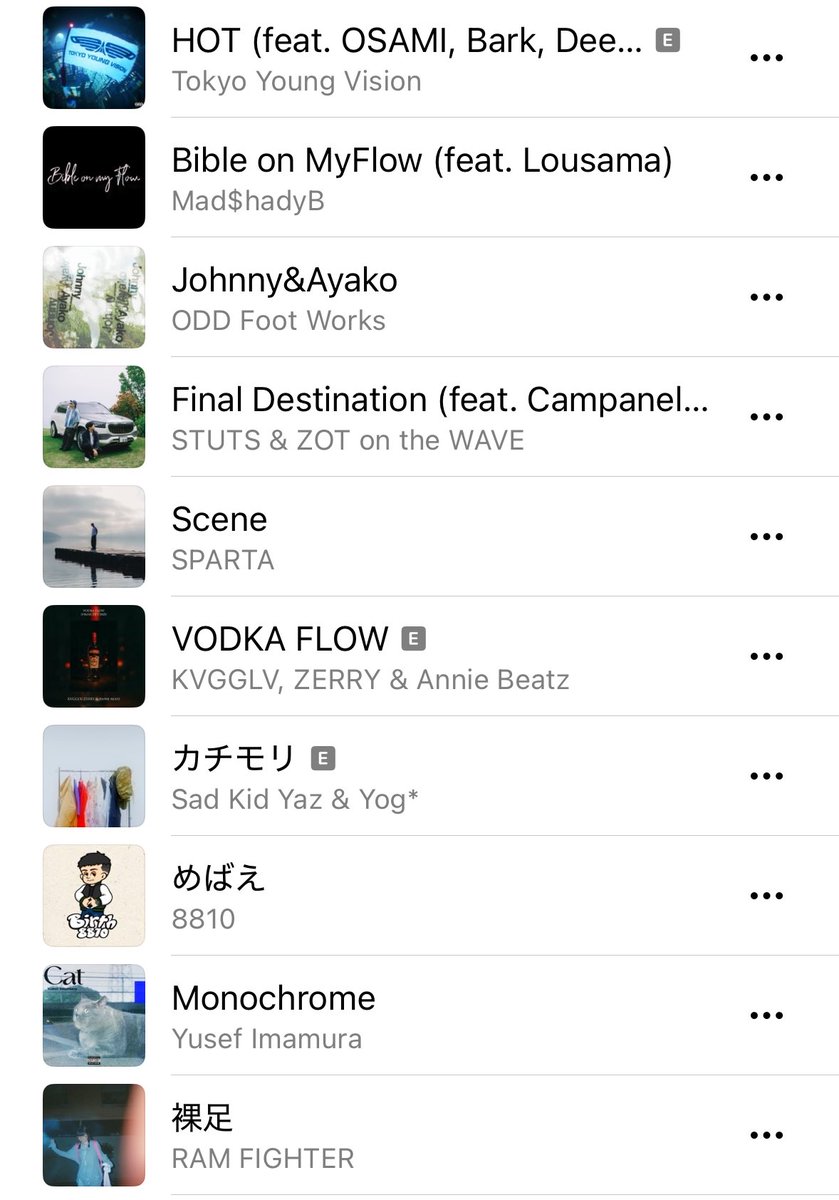Open more options for Final Destination
This screenshot has height=1200, width=839.
coord(766,417)
